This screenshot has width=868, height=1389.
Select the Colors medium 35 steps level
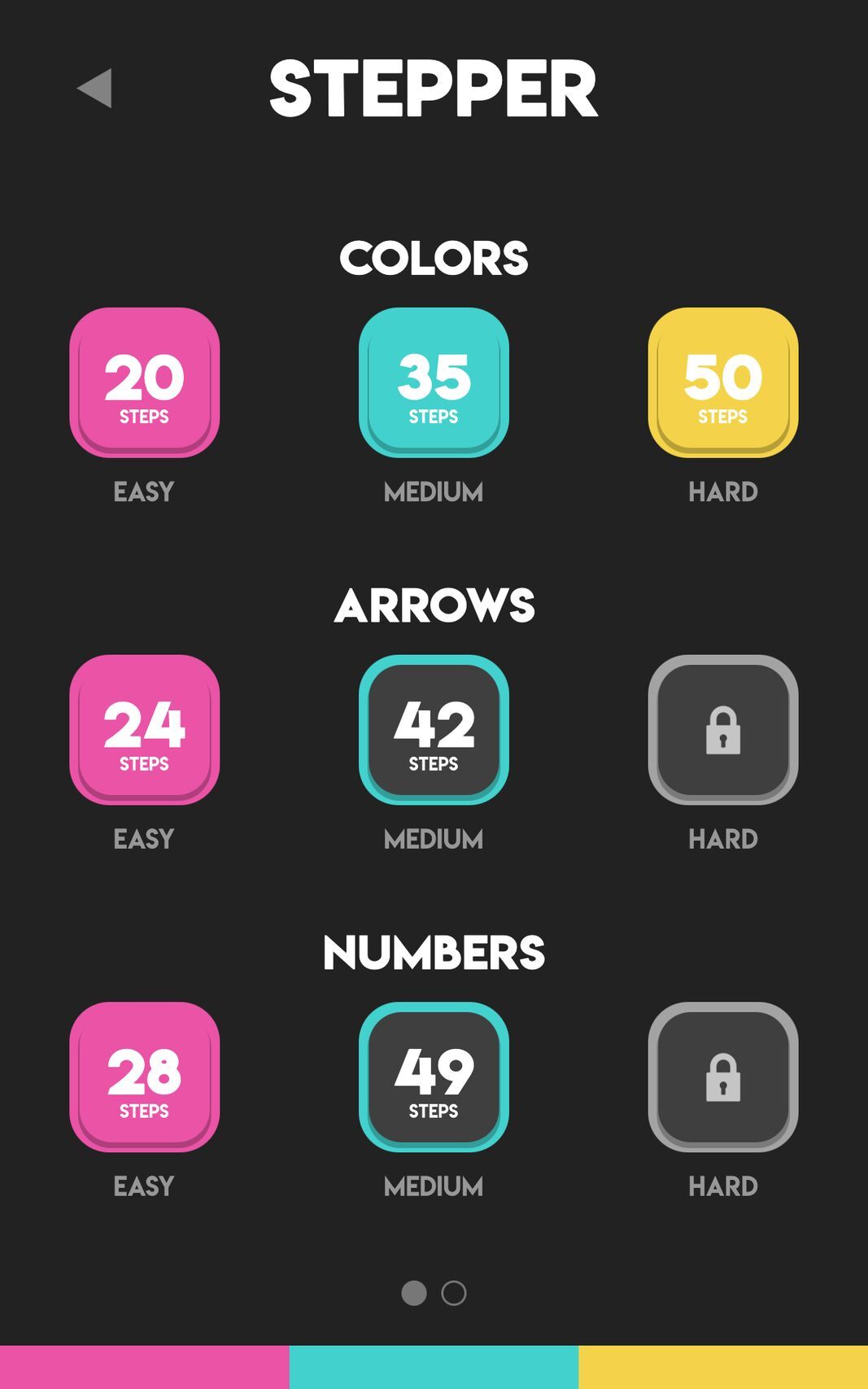[x=434, y=382]
